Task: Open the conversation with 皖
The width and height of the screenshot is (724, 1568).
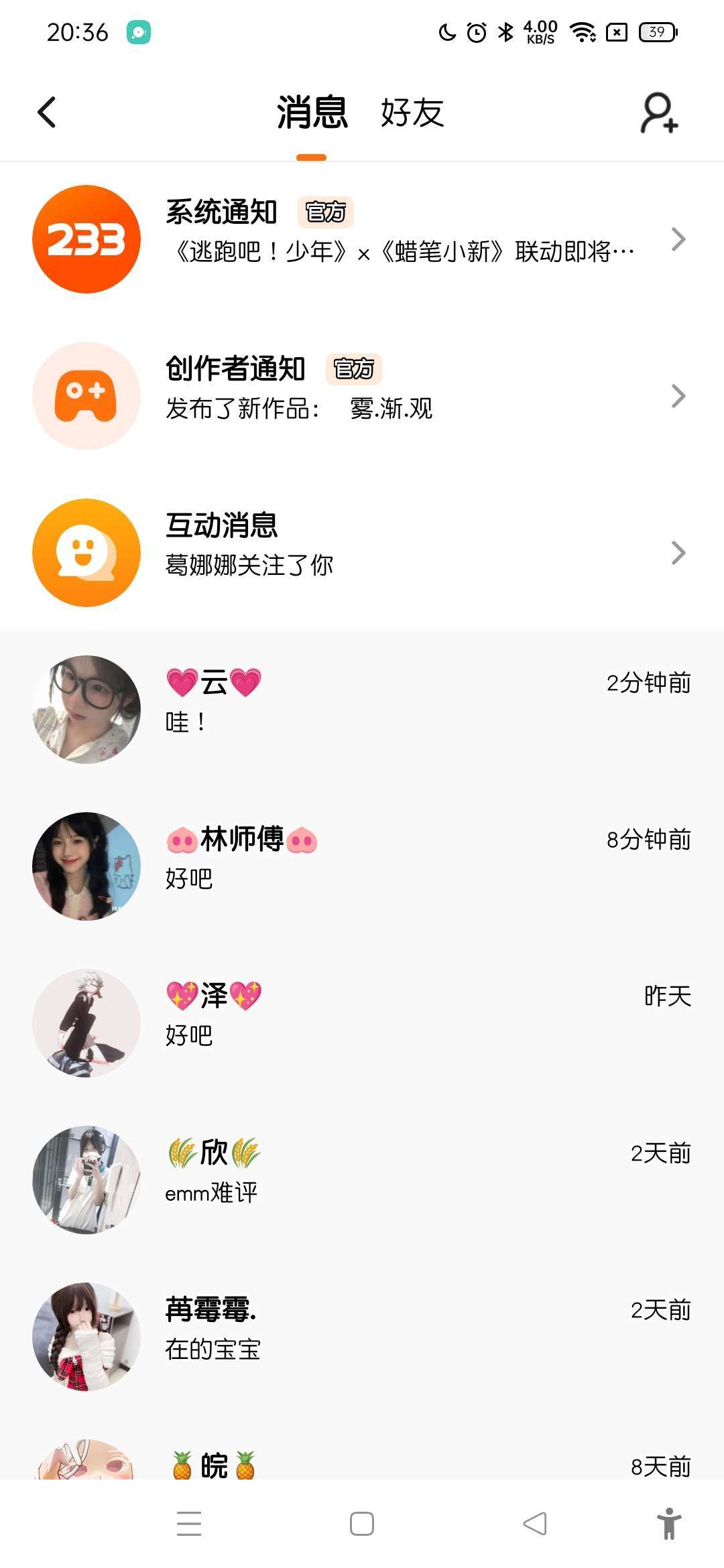Action: point(362,1464)
